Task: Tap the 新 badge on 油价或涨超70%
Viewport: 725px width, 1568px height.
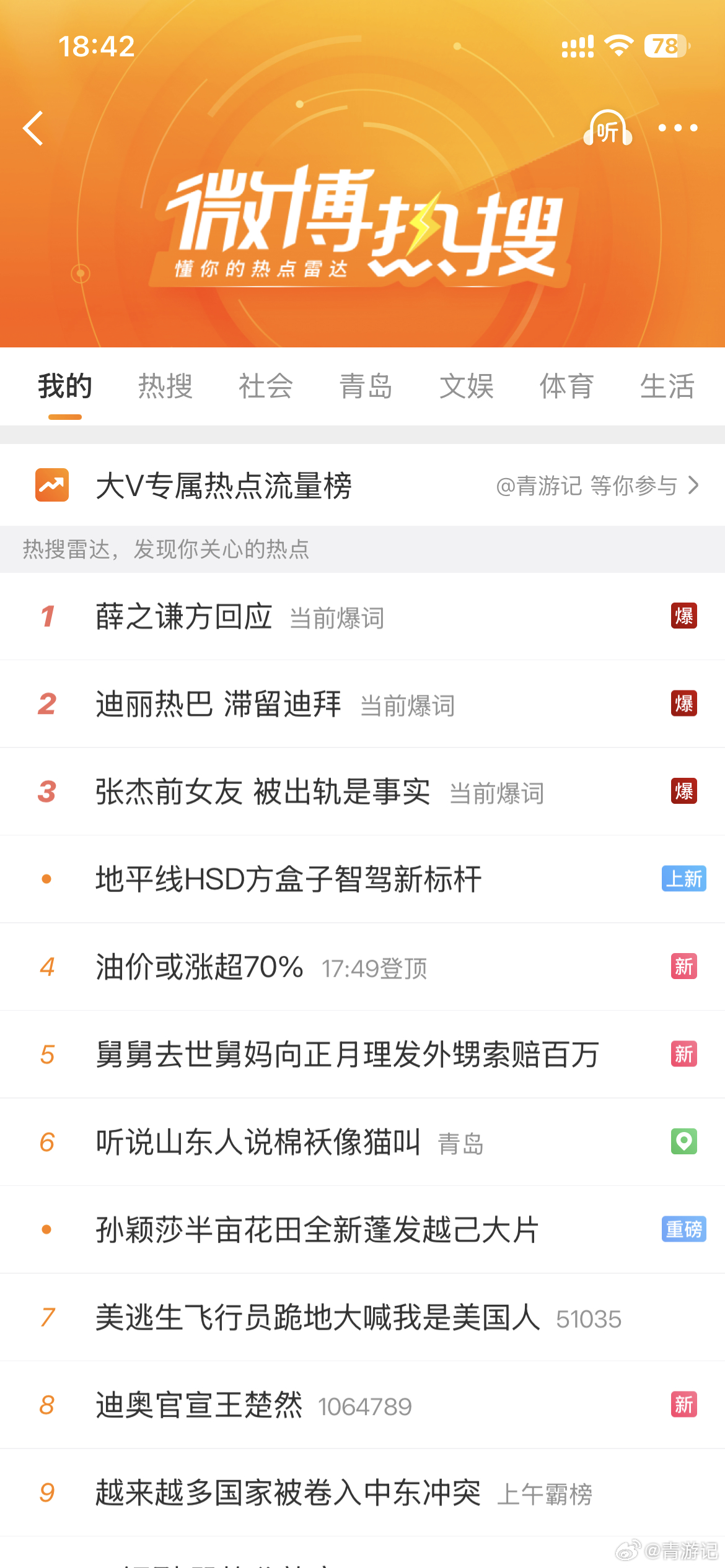Action: tap(683, 967)
